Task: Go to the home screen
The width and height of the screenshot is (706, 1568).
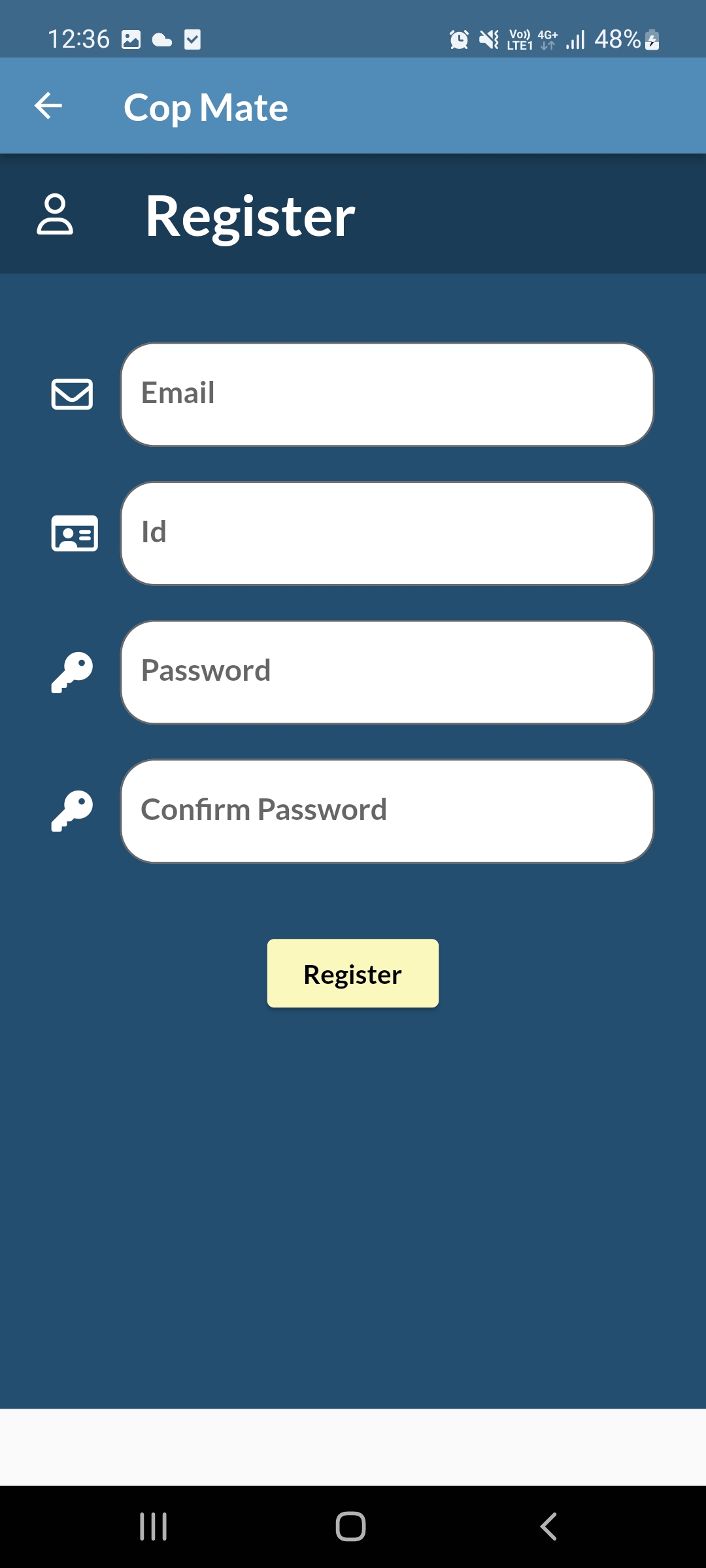Action: [351, 1527]
